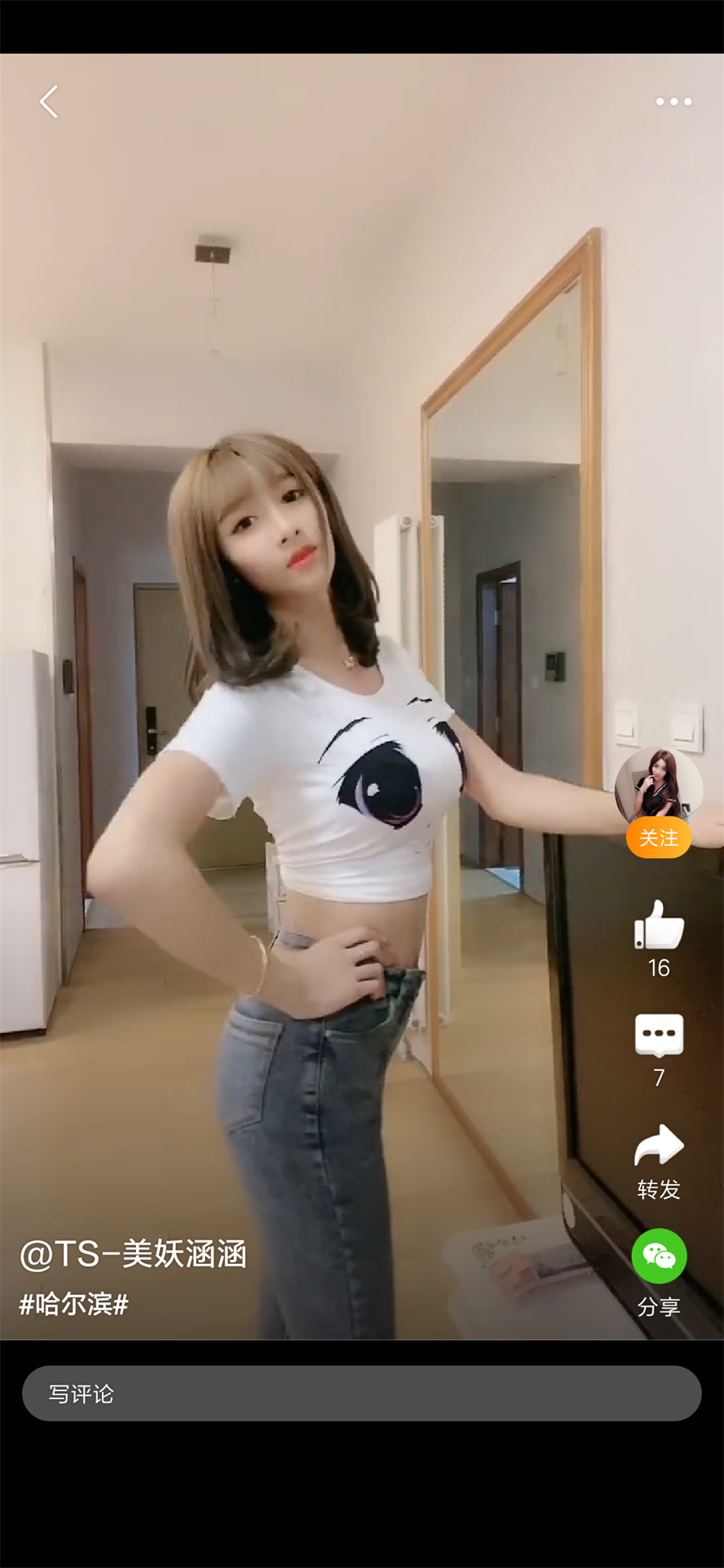Image resolution: width=724 pixels, height=1568 pixels.
Task: Like this video with thumbs-up icon
Action: tap(659, 925)
